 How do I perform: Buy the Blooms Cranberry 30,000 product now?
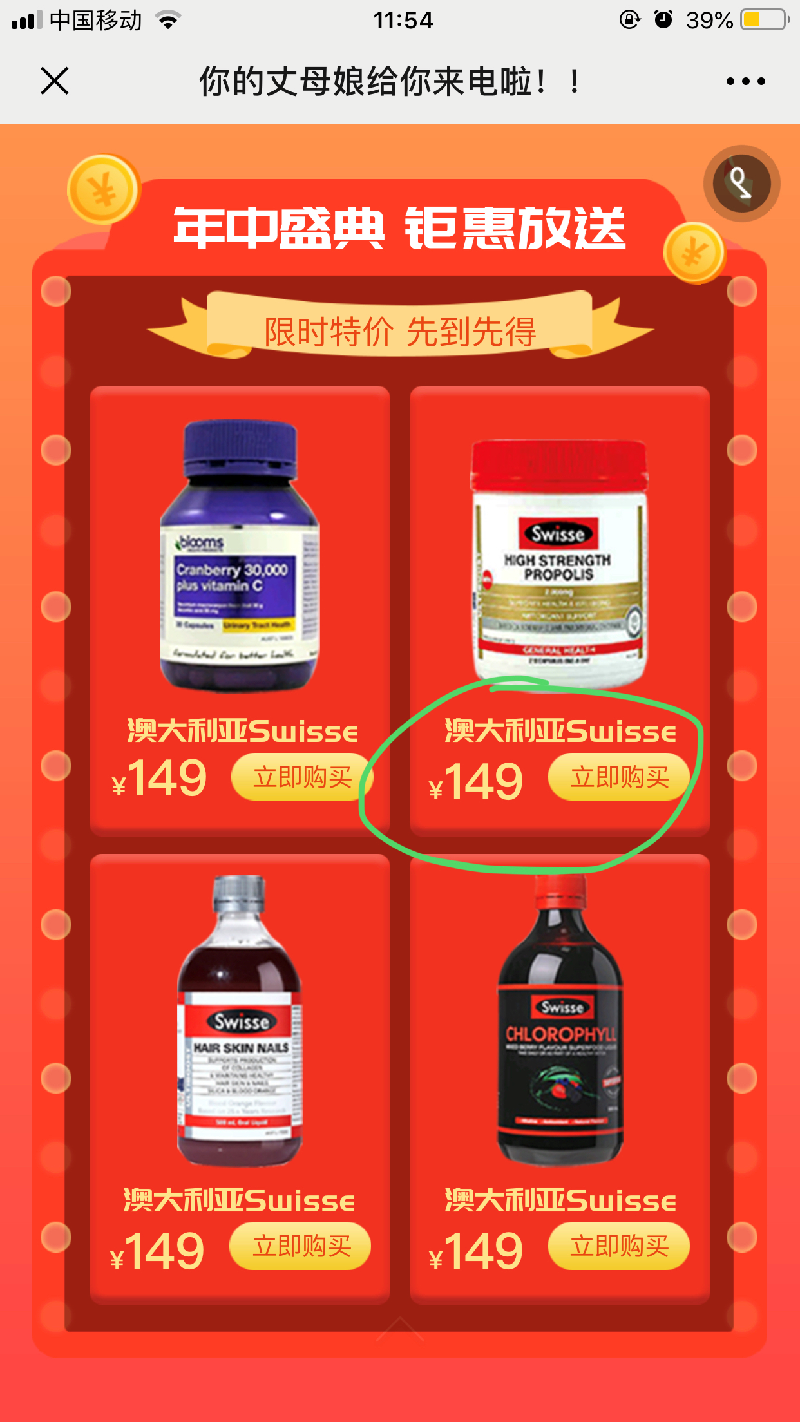tap(301, 778)
